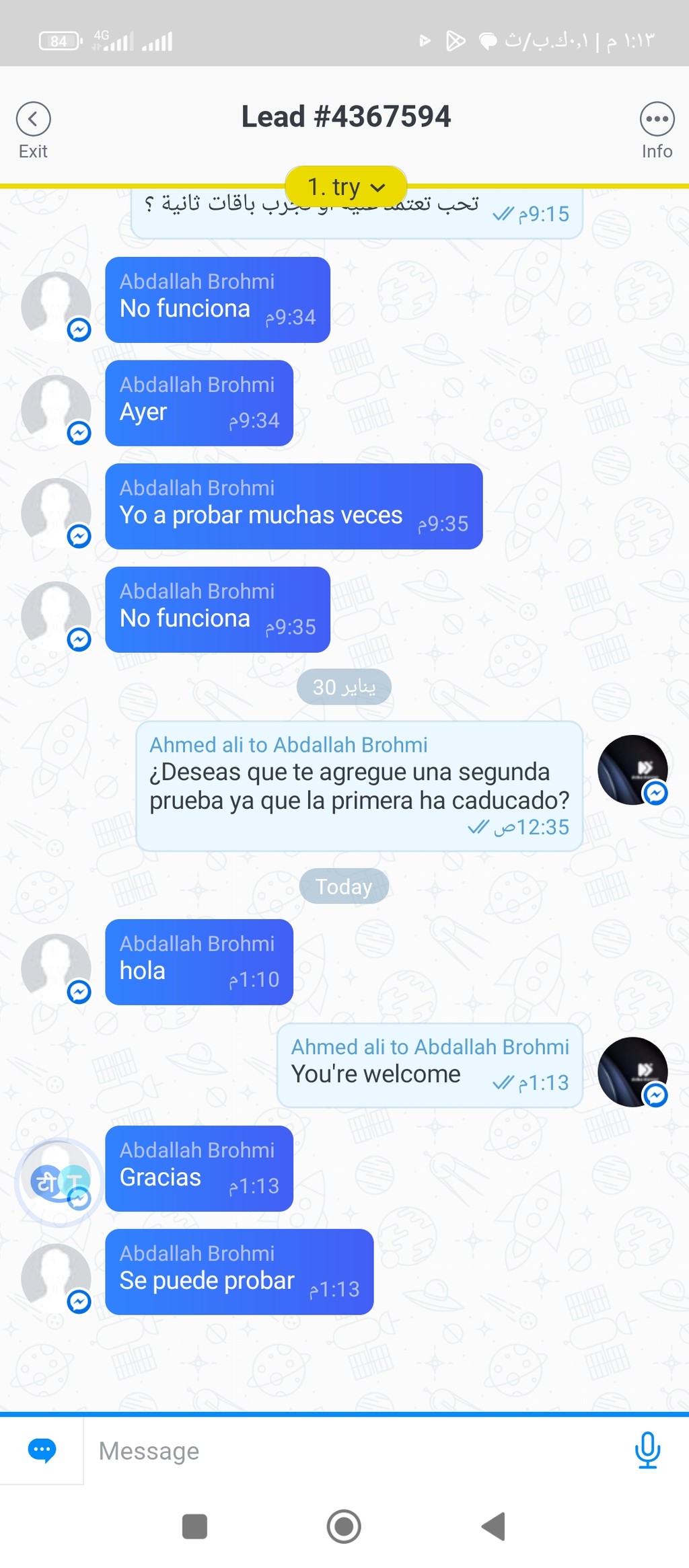Image resolution: width=689 pixels, height=1568 pixels.
Task: Go to the home screen using the system home button
Action: [x=344, y=1526]
